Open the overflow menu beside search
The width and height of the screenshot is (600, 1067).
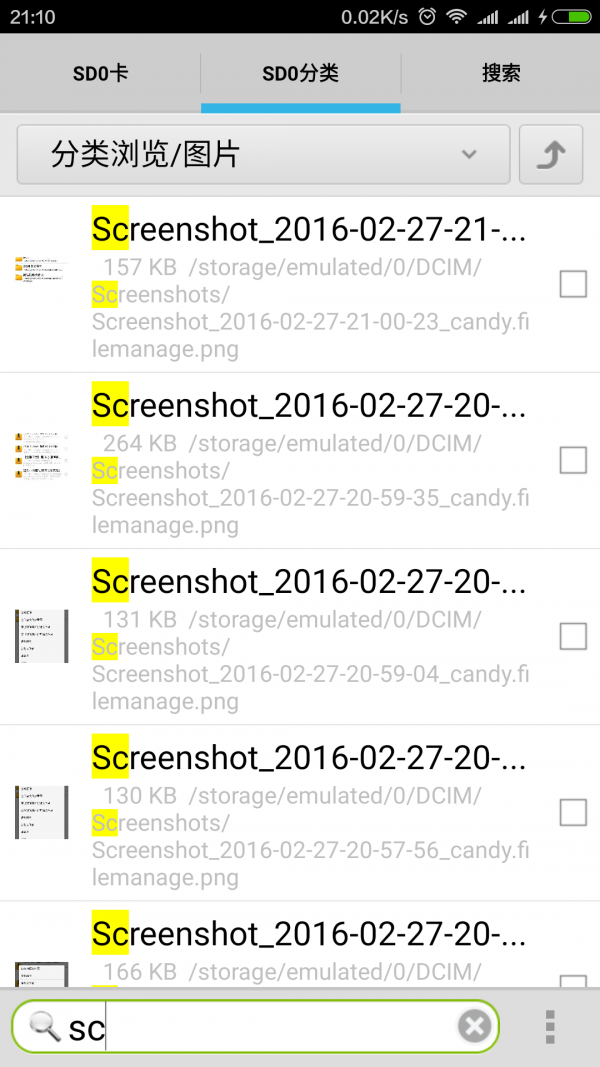coord(550,1027)
